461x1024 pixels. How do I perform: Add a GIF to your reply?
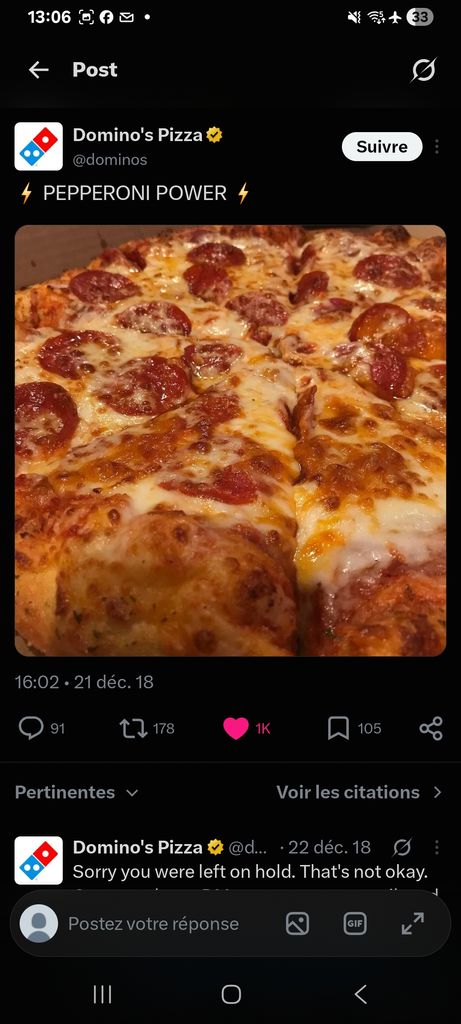[355, 923]
